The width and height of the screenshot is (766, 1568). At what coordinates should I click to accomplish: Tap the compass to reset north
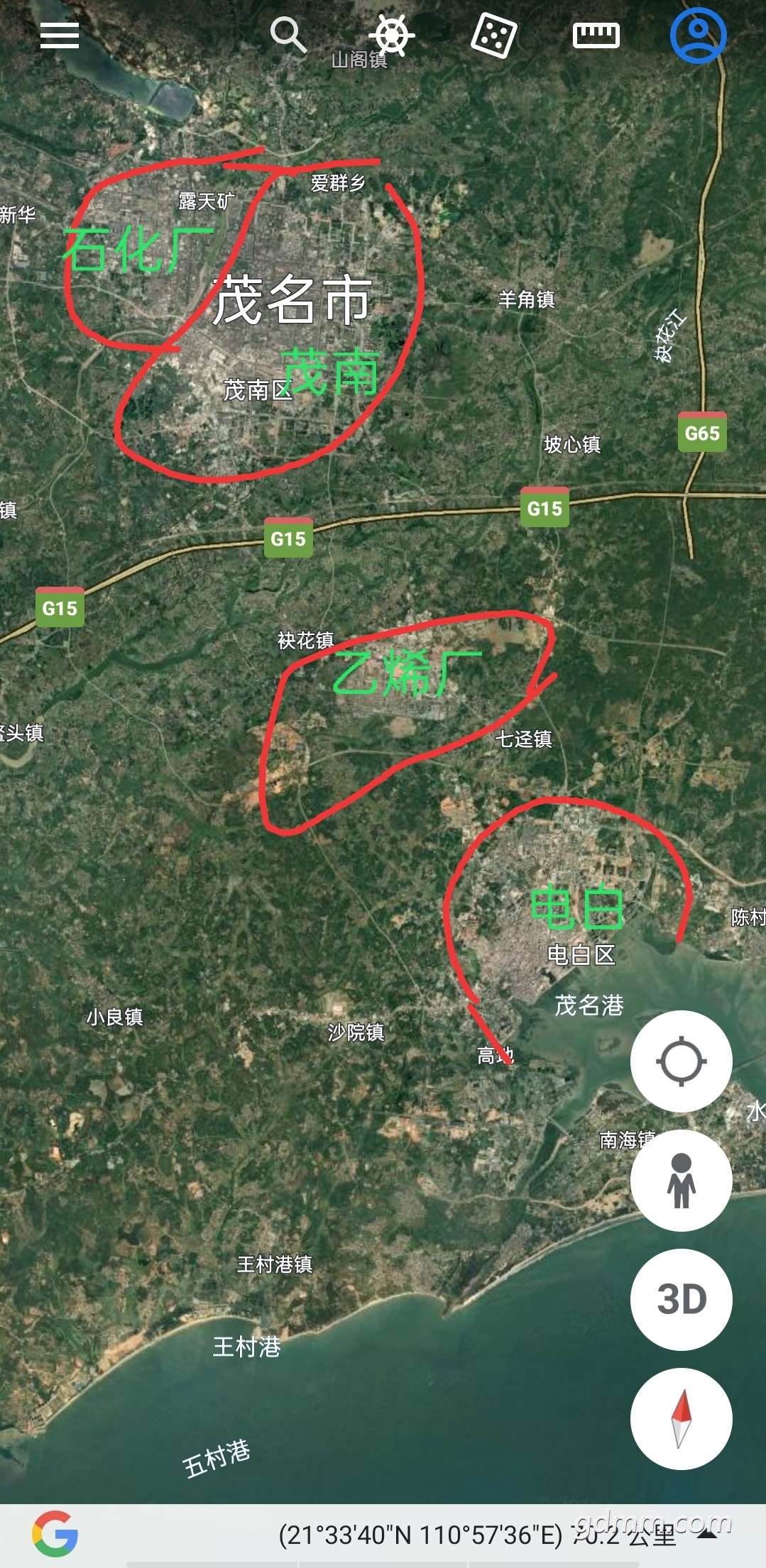(681, 1418)
